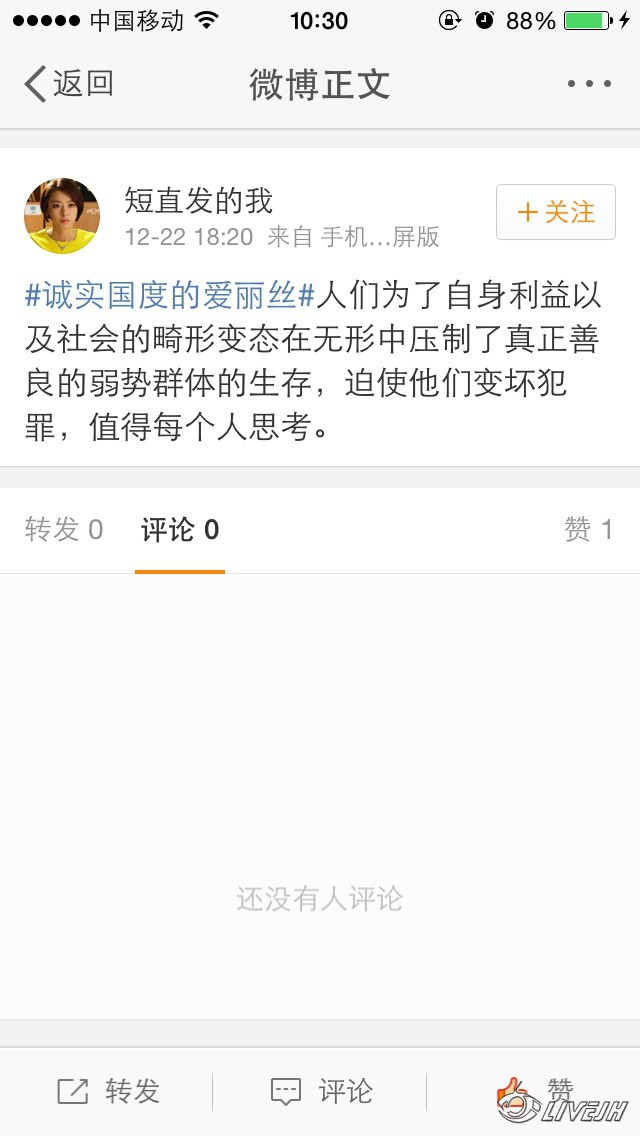Write a comment via bottom 评论 button
The height and width of the screenshot is (1136, 640).
pos(321,1091)
